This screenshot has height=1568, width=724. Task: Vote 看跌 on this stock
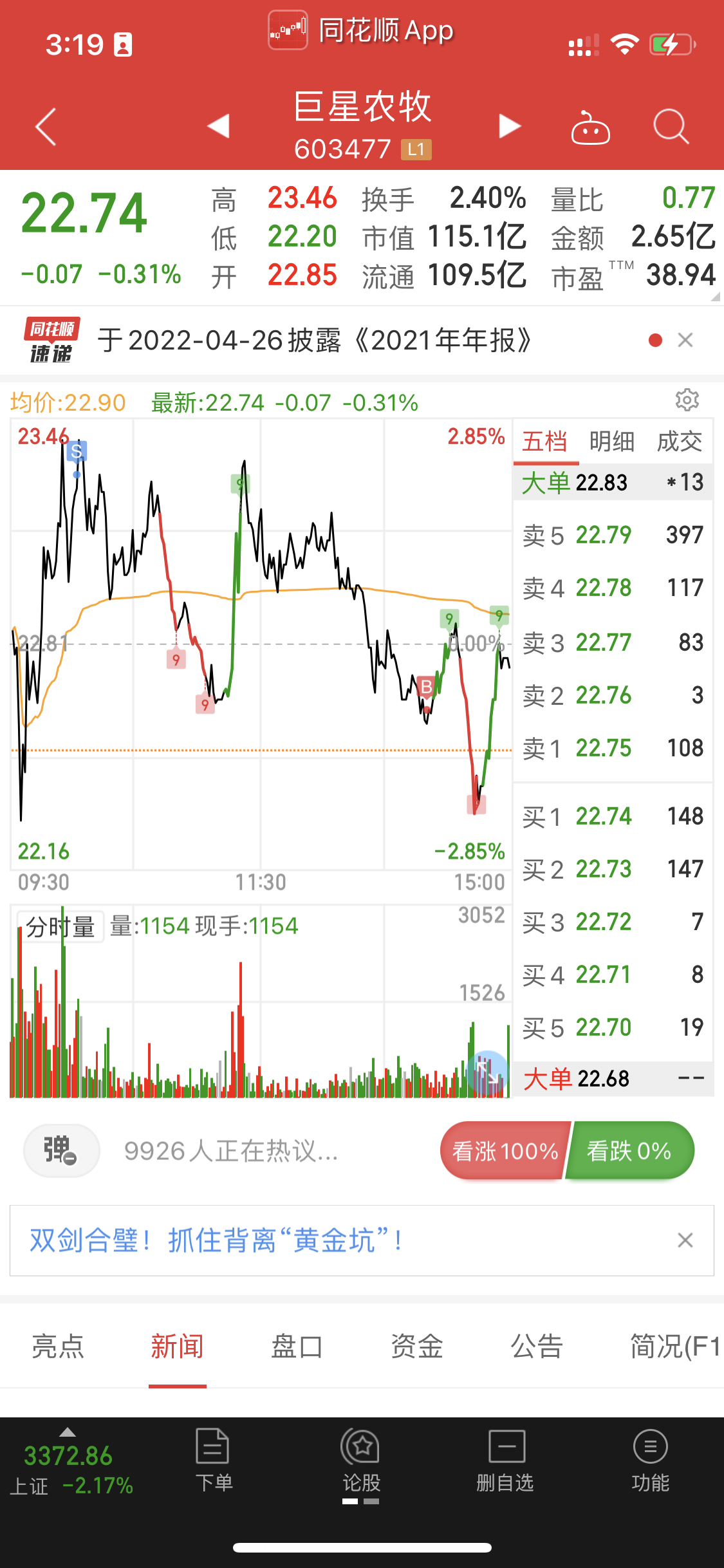point(630,1150)
